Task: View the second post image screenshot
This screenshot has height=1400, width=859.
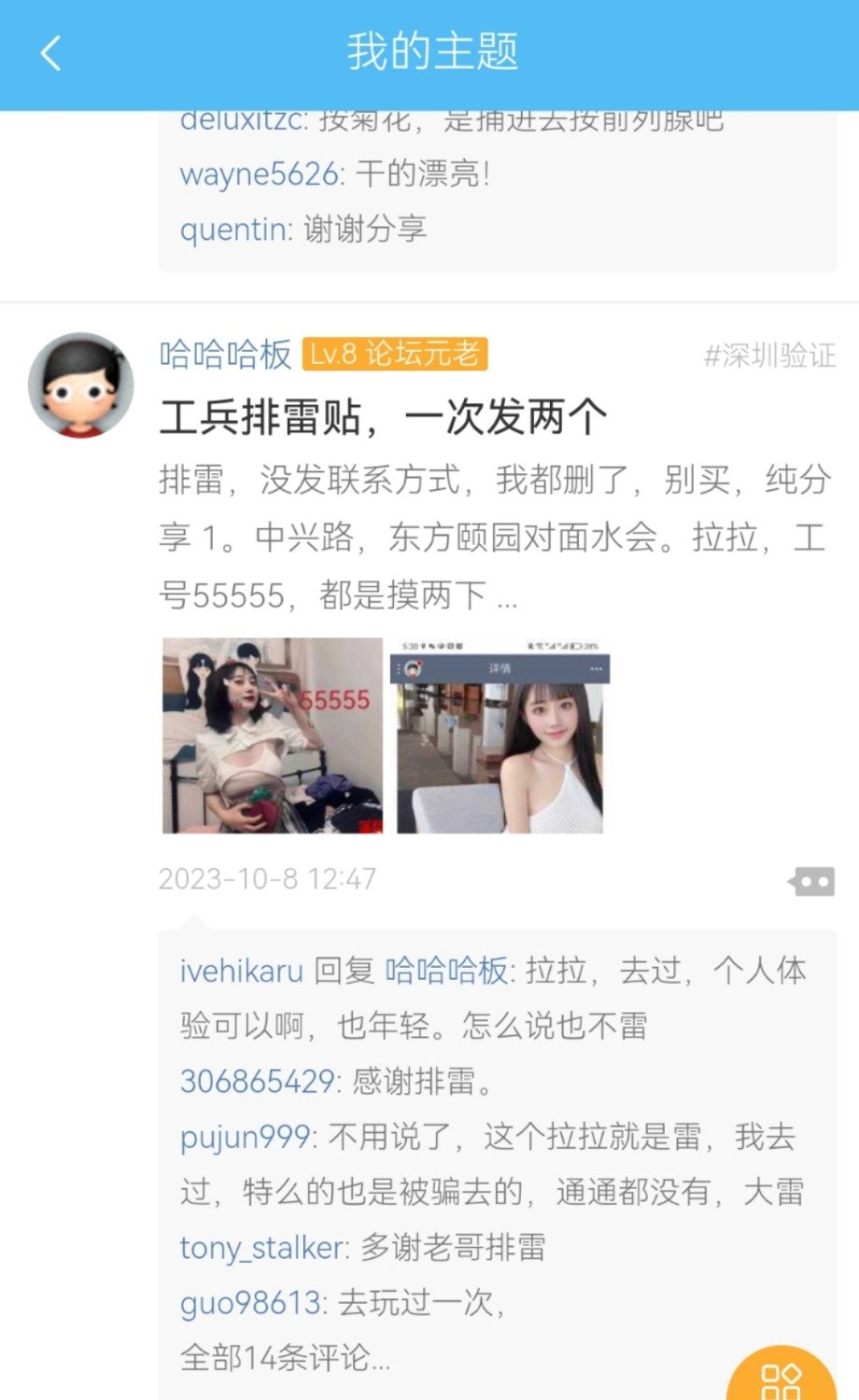Action: coord(502,735)
